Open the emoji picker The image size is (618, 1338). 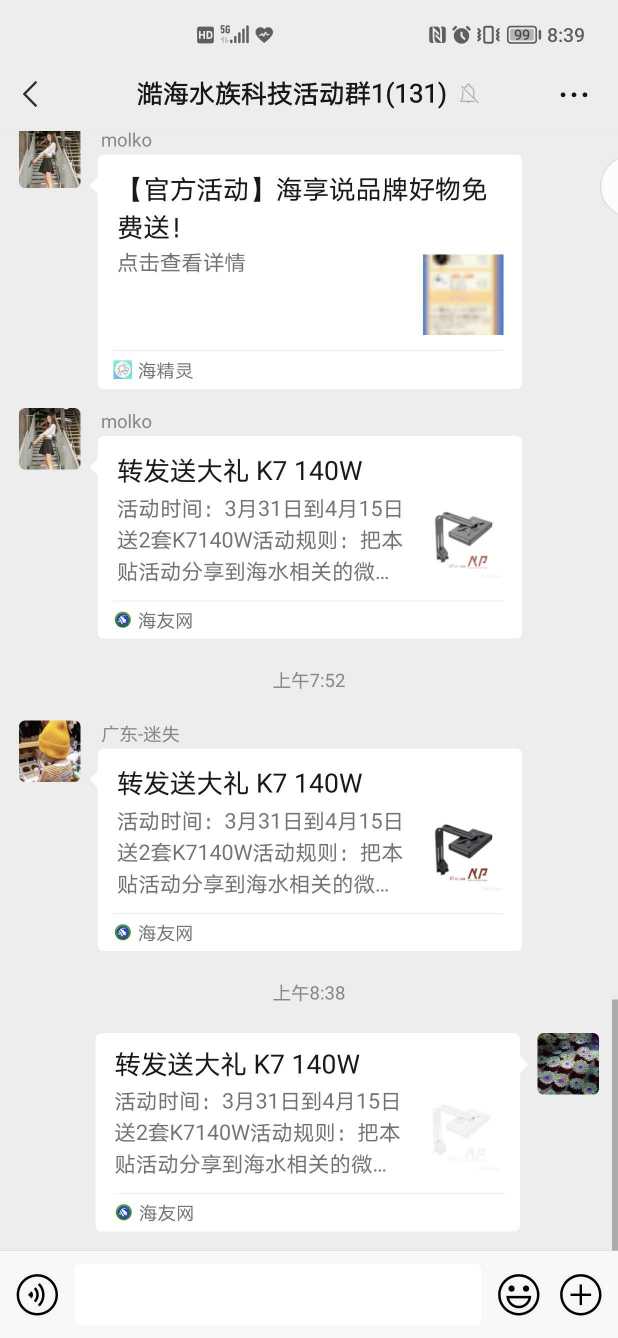519,1295
